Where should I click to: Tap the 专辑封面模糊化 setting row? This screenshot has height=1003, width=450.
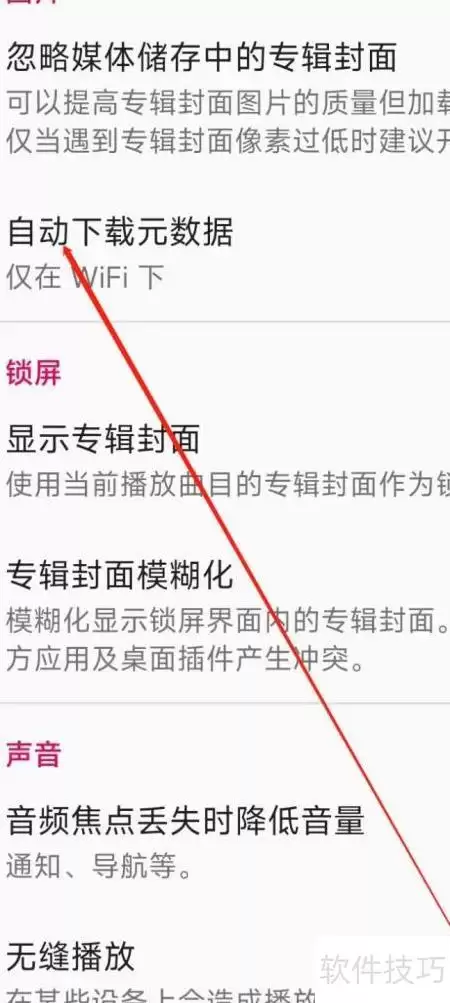(225, 614)
